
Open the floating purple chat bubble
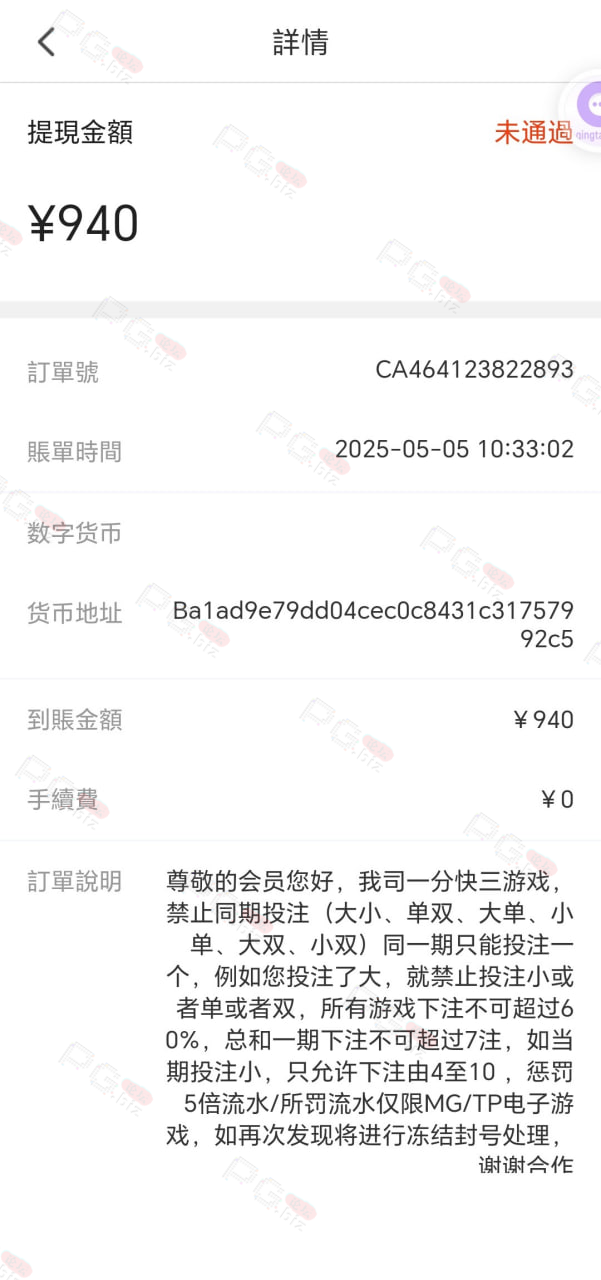pyautogui.click(x=589, y=110)
